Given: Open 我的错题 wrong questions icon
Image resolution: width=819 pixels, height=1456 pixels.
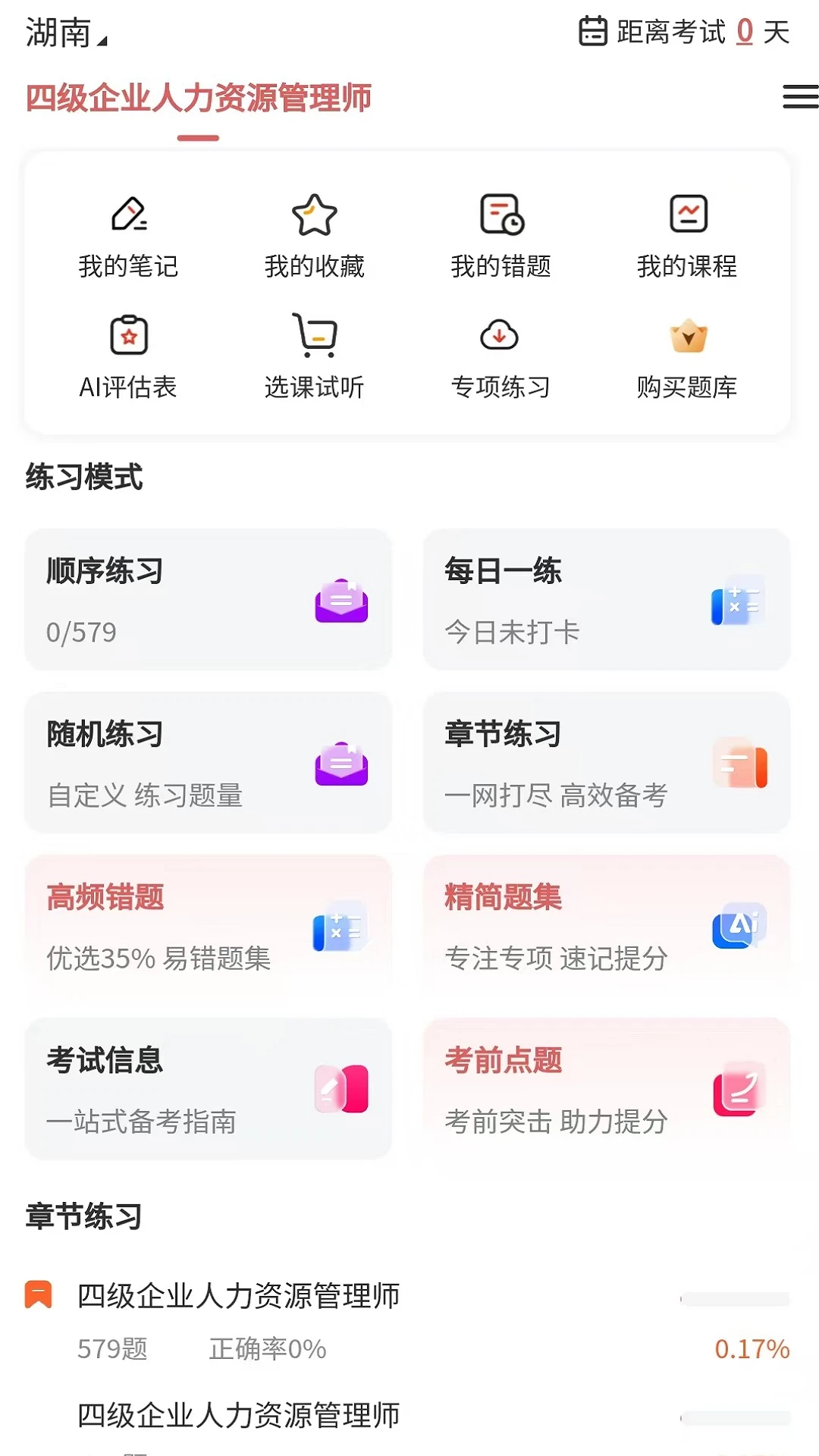Looking at the screenshot, I should coord(500,218).
